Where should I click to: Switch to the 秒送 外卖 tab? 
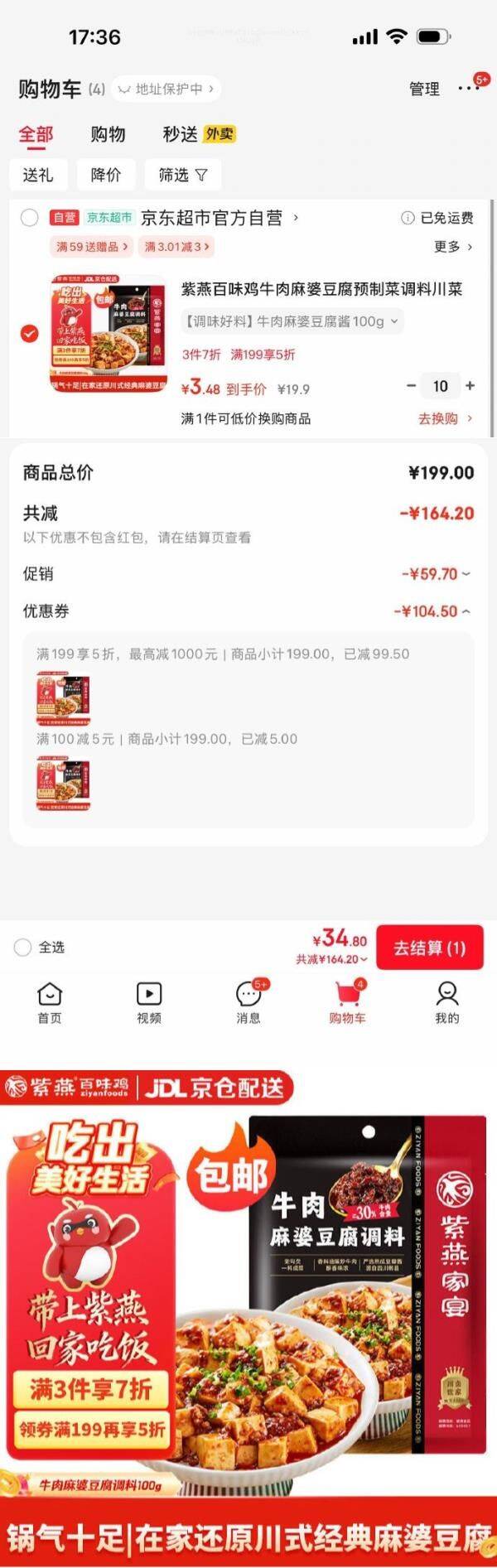pyautogui.click(x=198, y=134)
